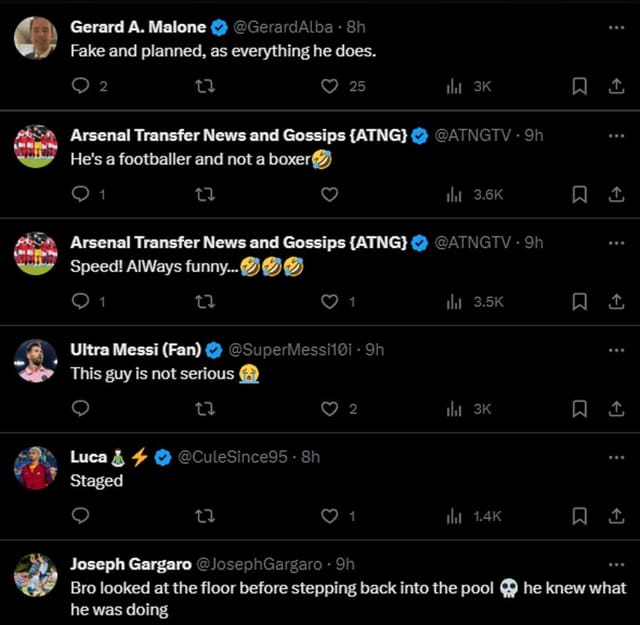Retweet Luca's "Staged" reply

(206, 516)
